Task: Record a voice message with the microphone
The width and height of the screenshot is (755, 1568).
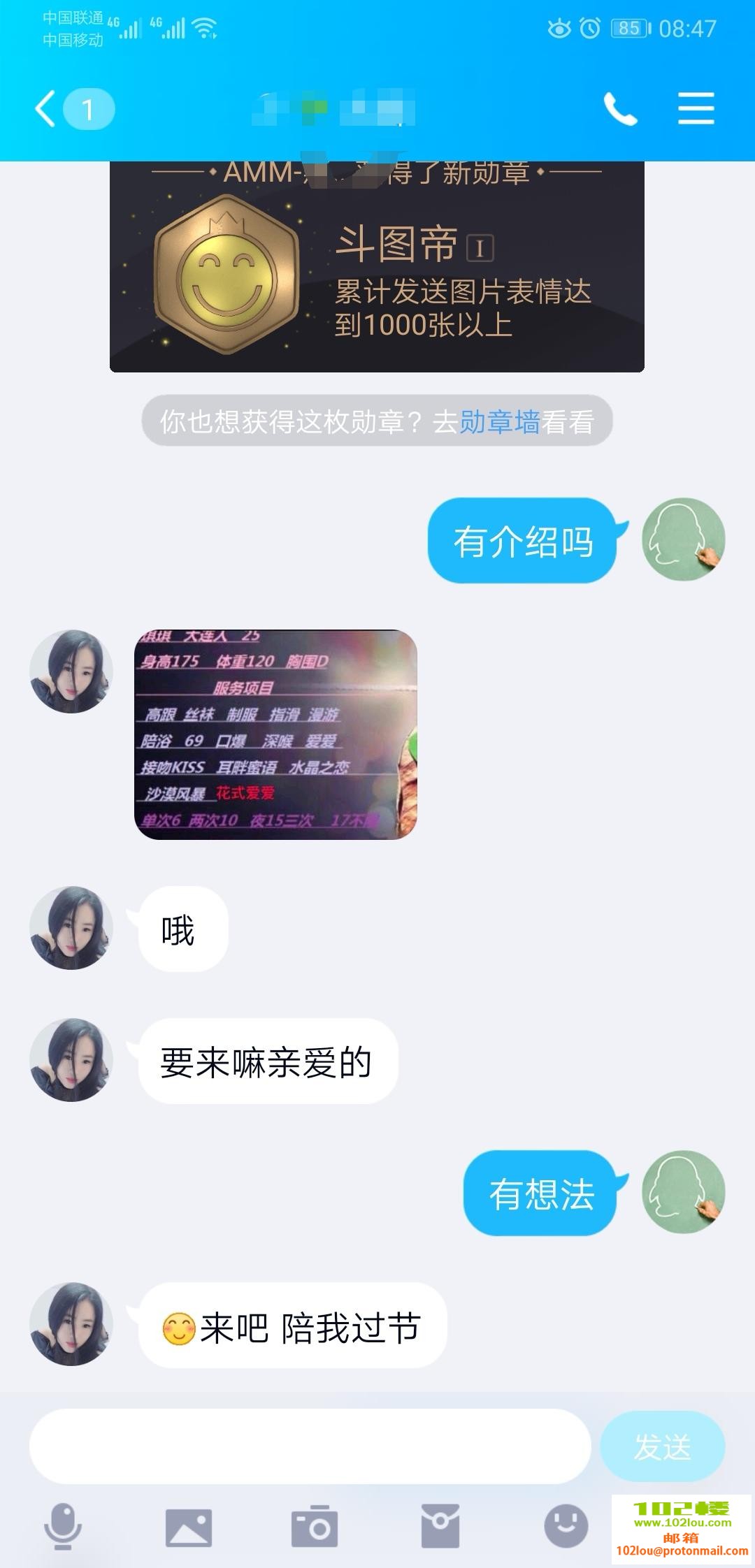Action: tap(63, 1527)
